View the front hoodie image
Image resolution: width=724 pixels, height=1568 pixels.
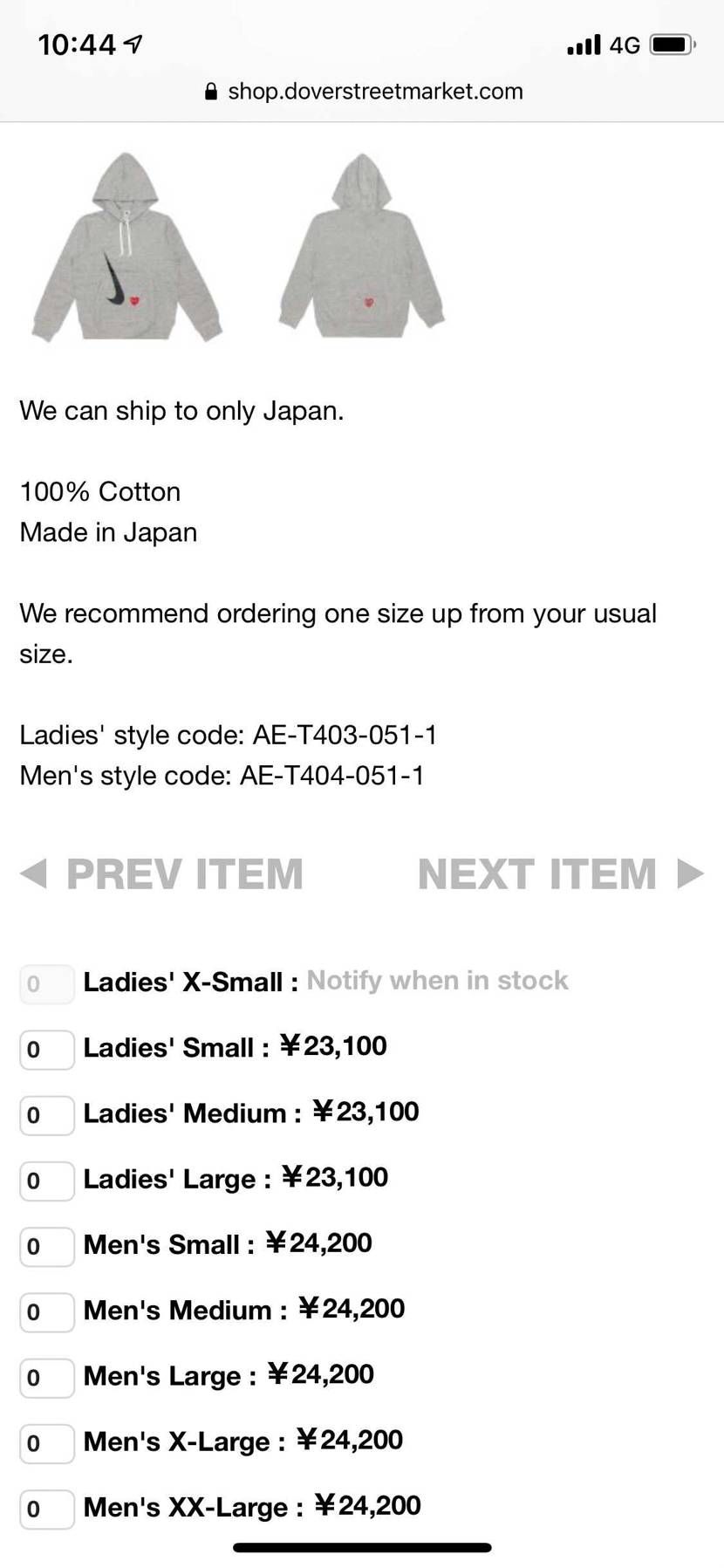click(127, 247)
